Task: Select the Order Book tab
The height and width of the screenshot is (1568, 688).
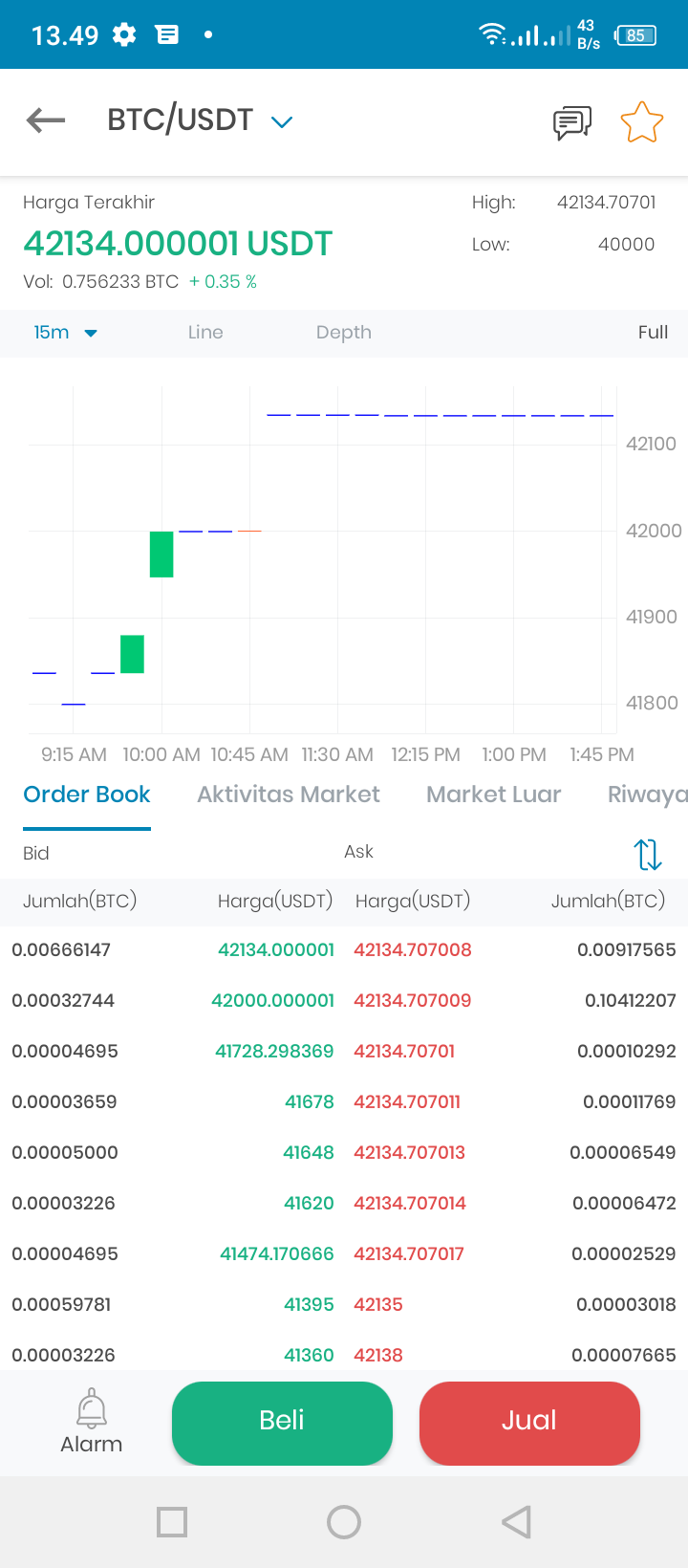Action: [x=87, y=795]
